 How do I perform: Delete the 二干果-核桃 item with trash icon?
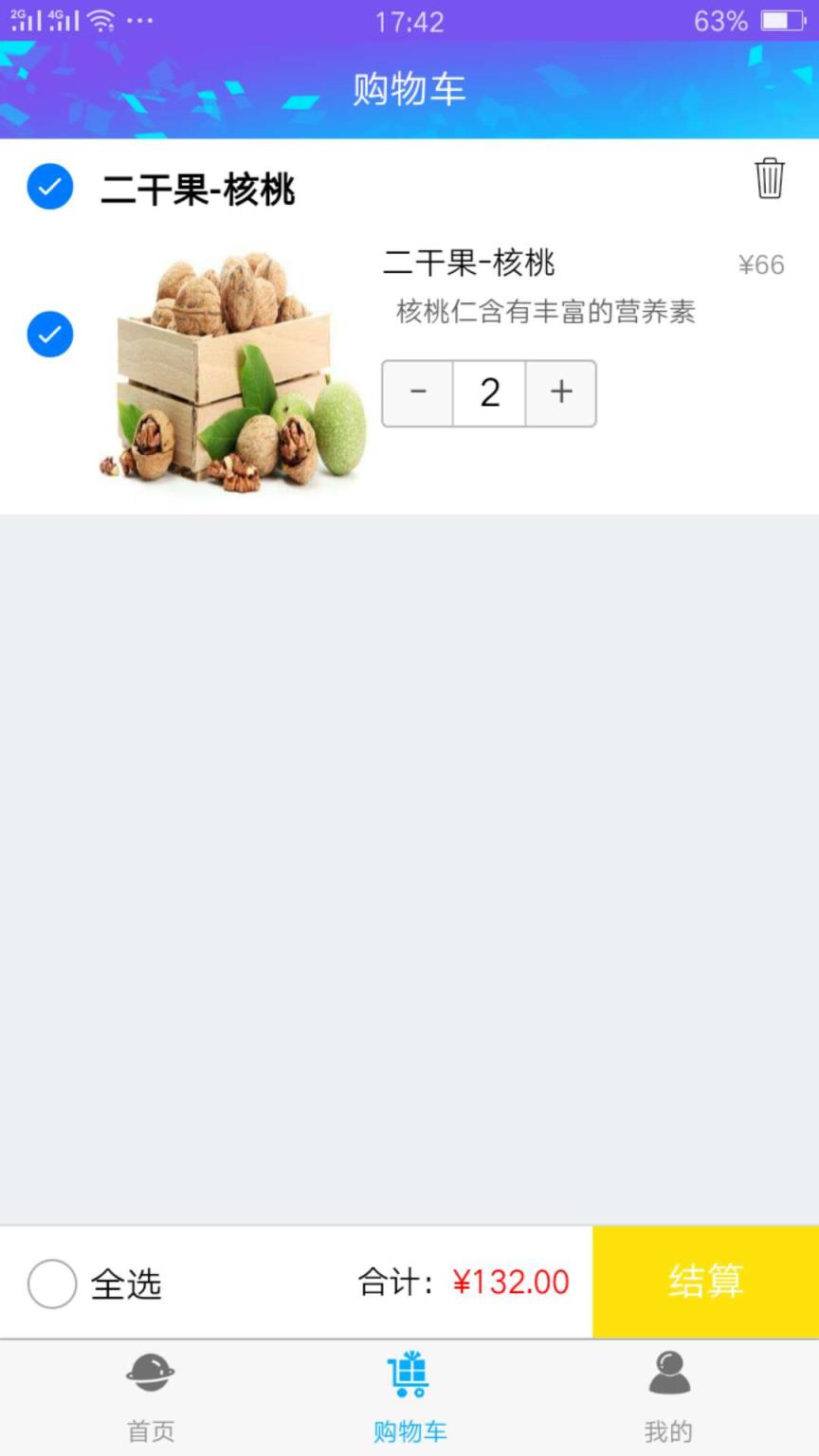coord(769,178)
